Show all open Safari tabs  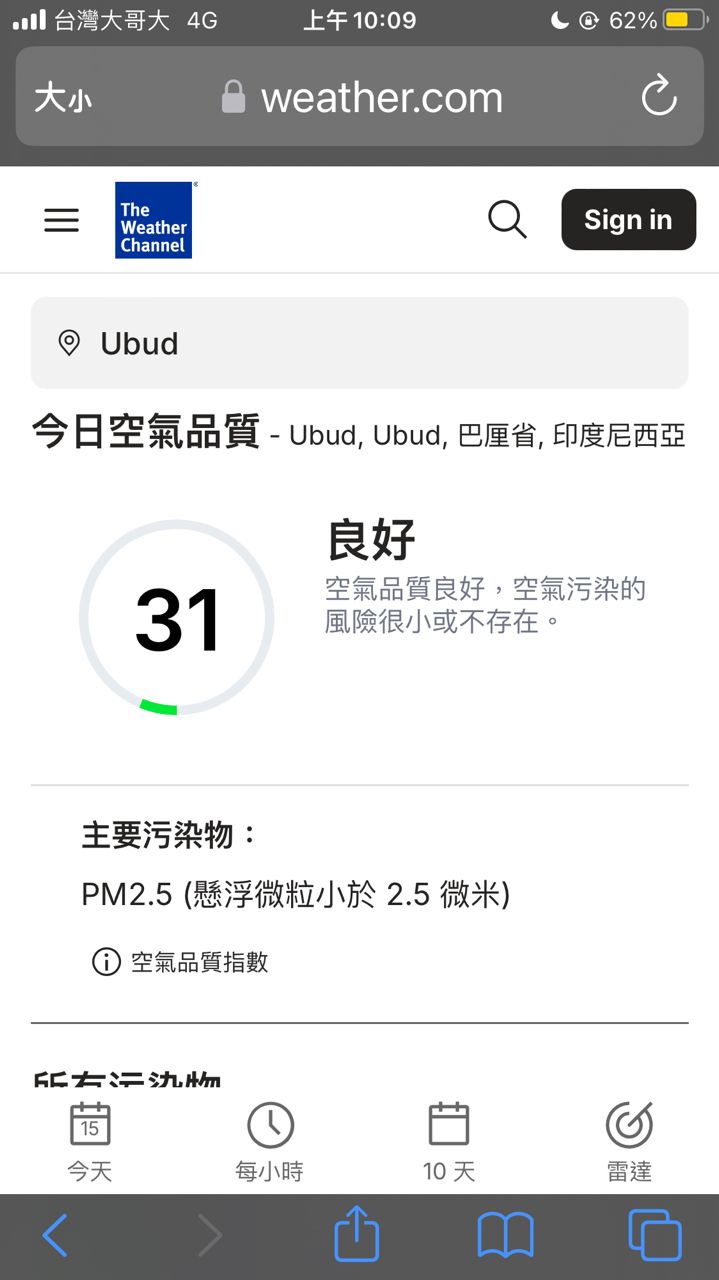click(654, 1236)
